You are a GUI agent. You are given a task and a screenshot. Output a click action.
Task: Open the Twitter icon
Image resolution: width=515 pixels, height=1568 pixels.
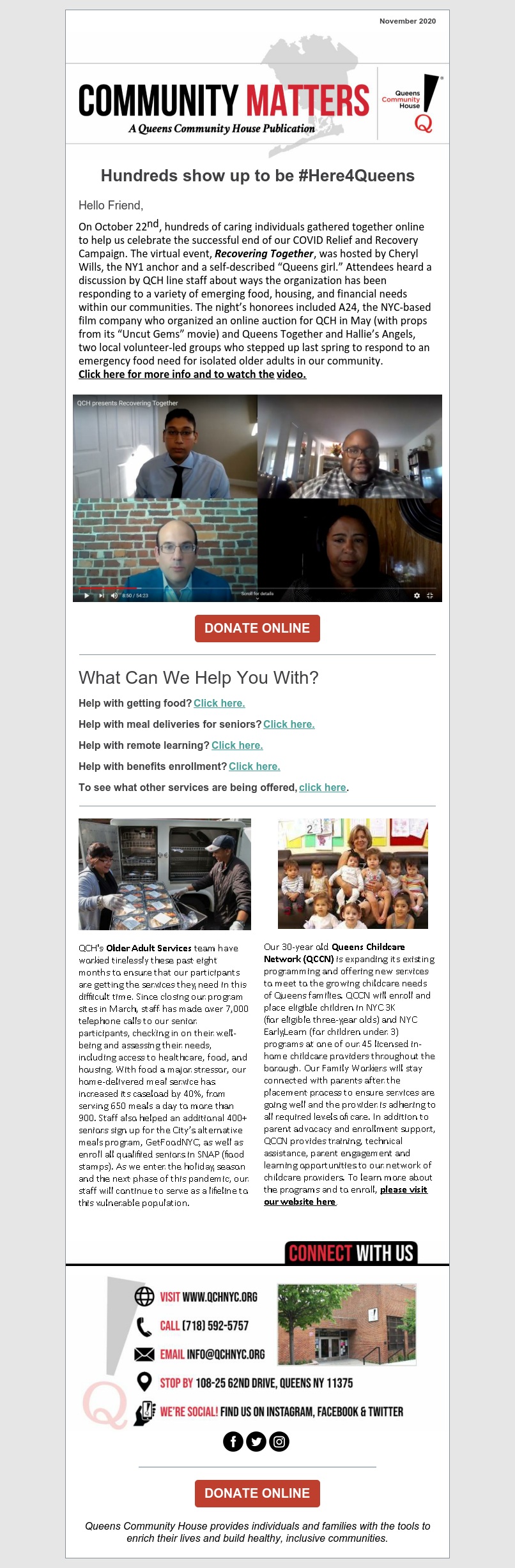[256, 1442]
